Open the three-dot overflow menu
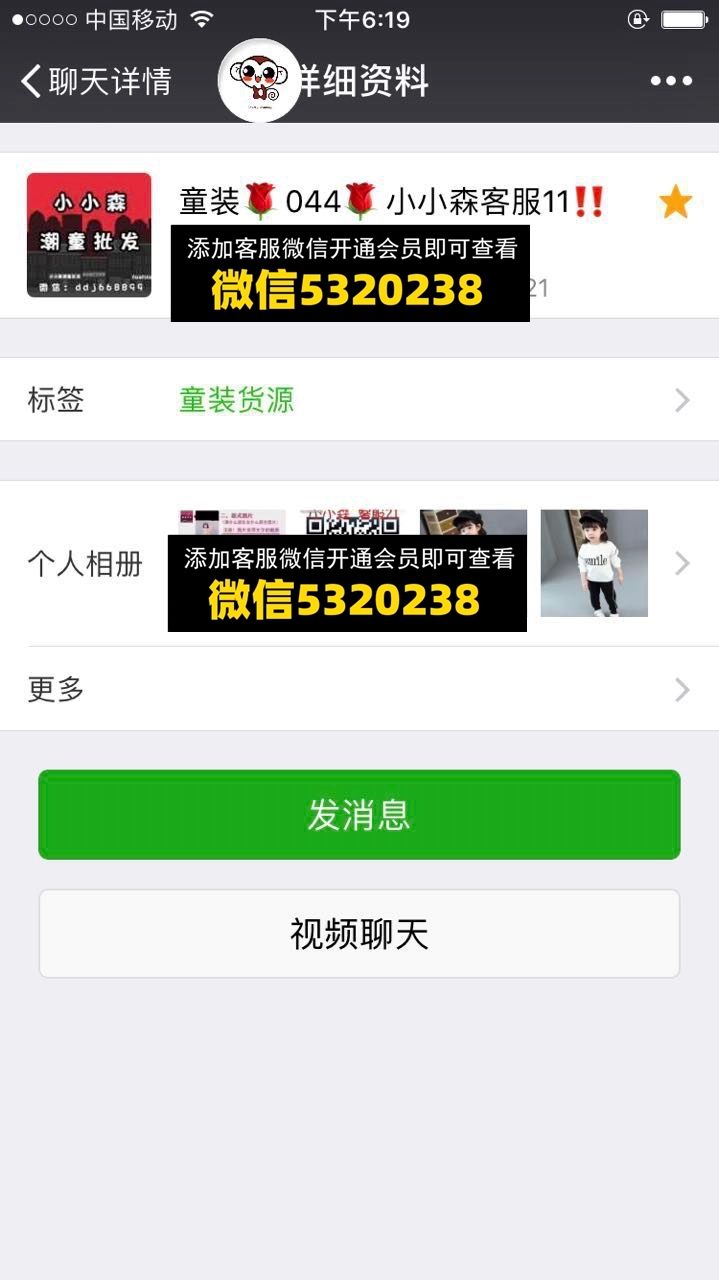Screen dimensions: 719x1280 671,81
